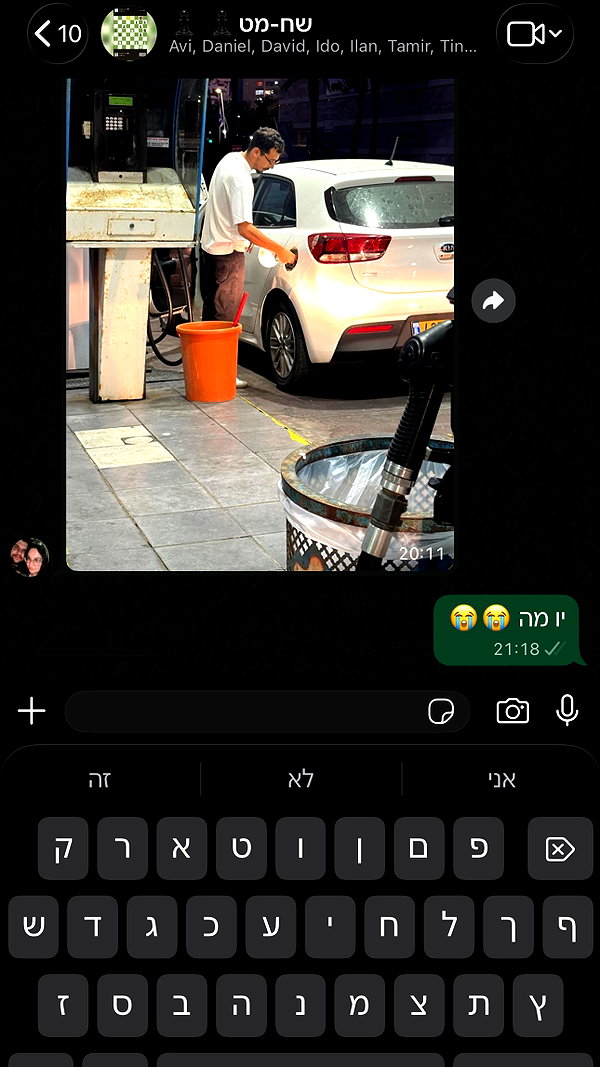
Task: Open the attachments plus menu
Action: click(x=31, y=711)
